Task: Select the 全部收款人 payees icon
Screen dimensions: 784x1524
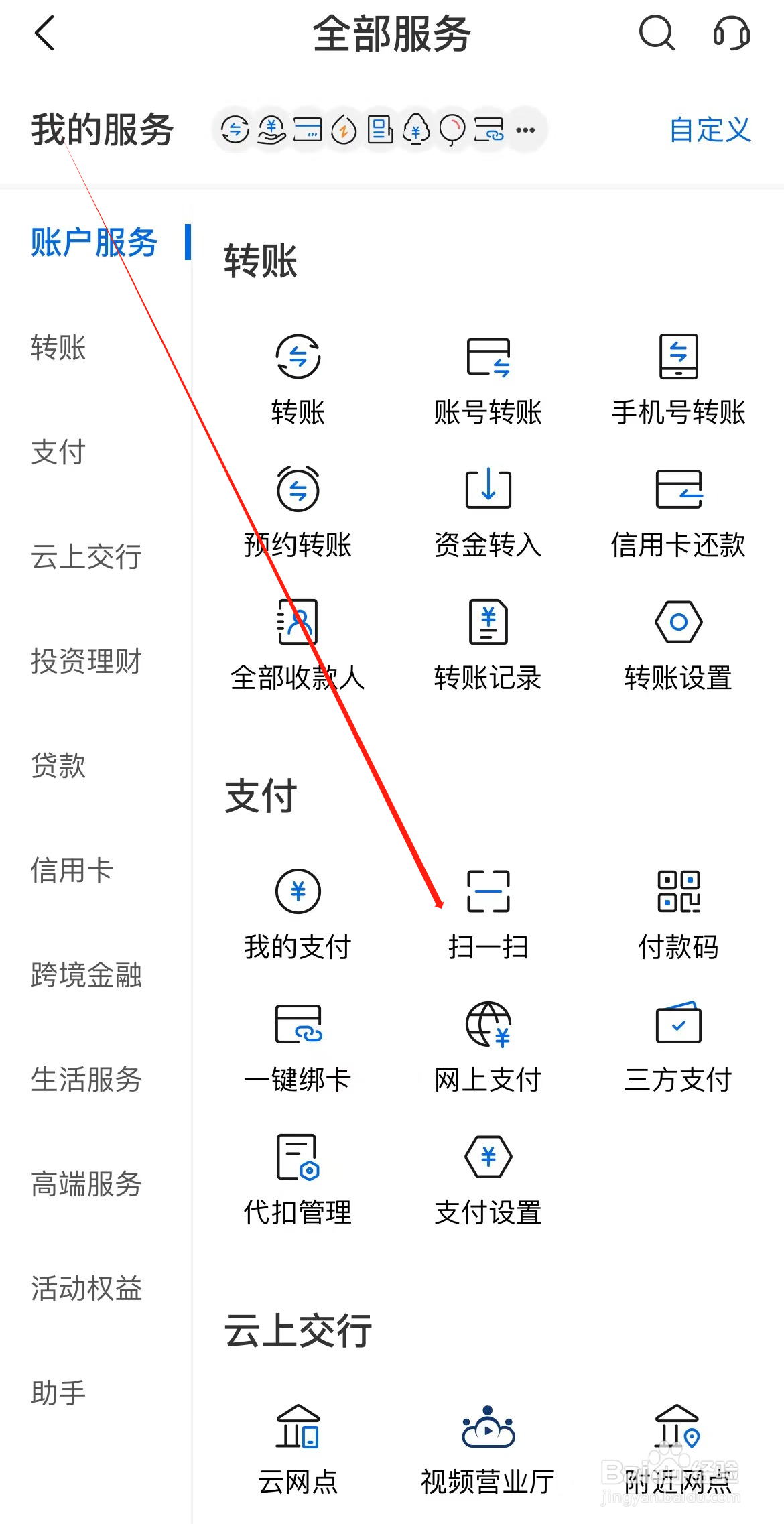Action: tap(297, 640)
